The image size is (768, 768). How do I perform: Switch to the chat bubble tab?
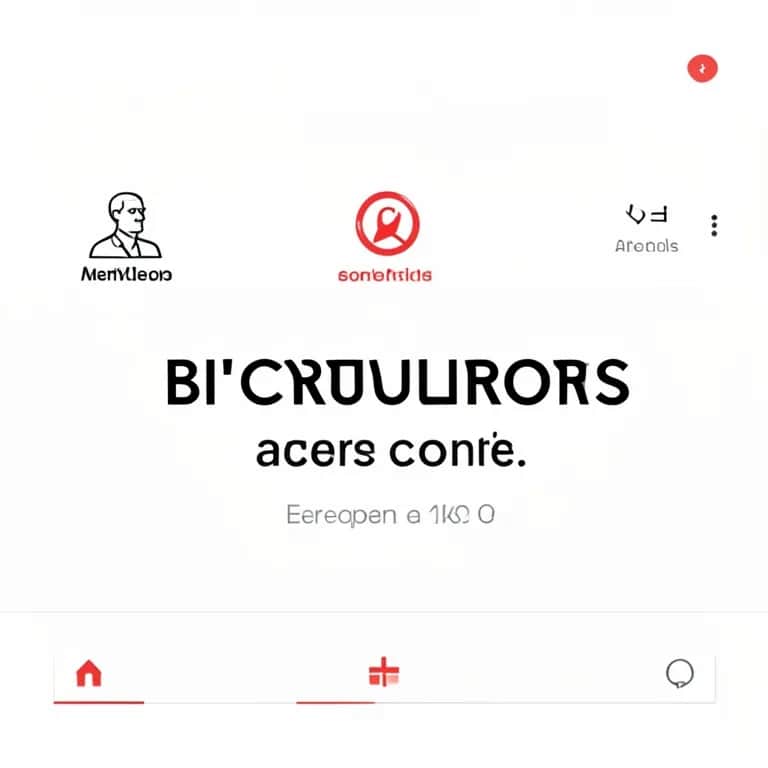[680, 674]
